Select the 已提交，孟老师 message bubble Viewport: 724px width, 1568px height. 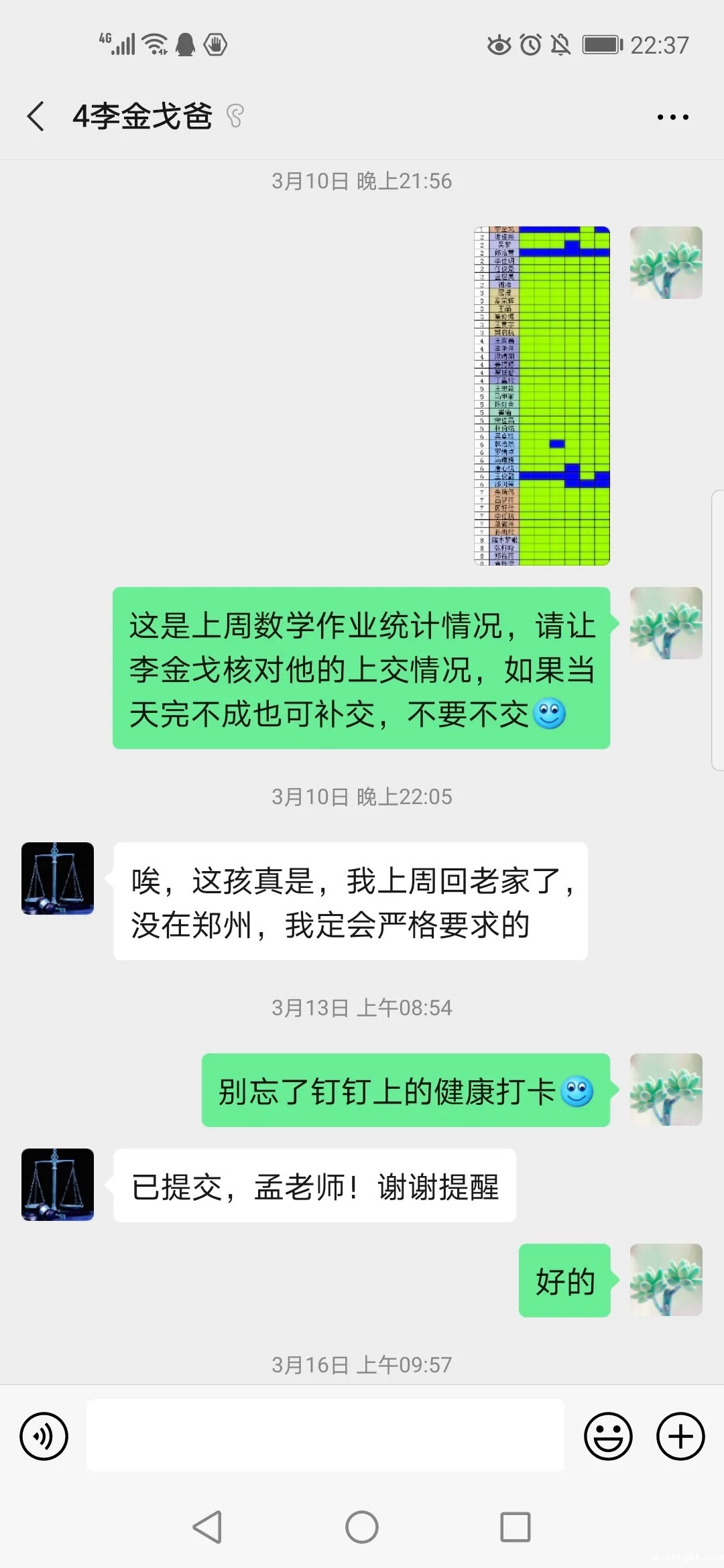(x=315, y=1184)
